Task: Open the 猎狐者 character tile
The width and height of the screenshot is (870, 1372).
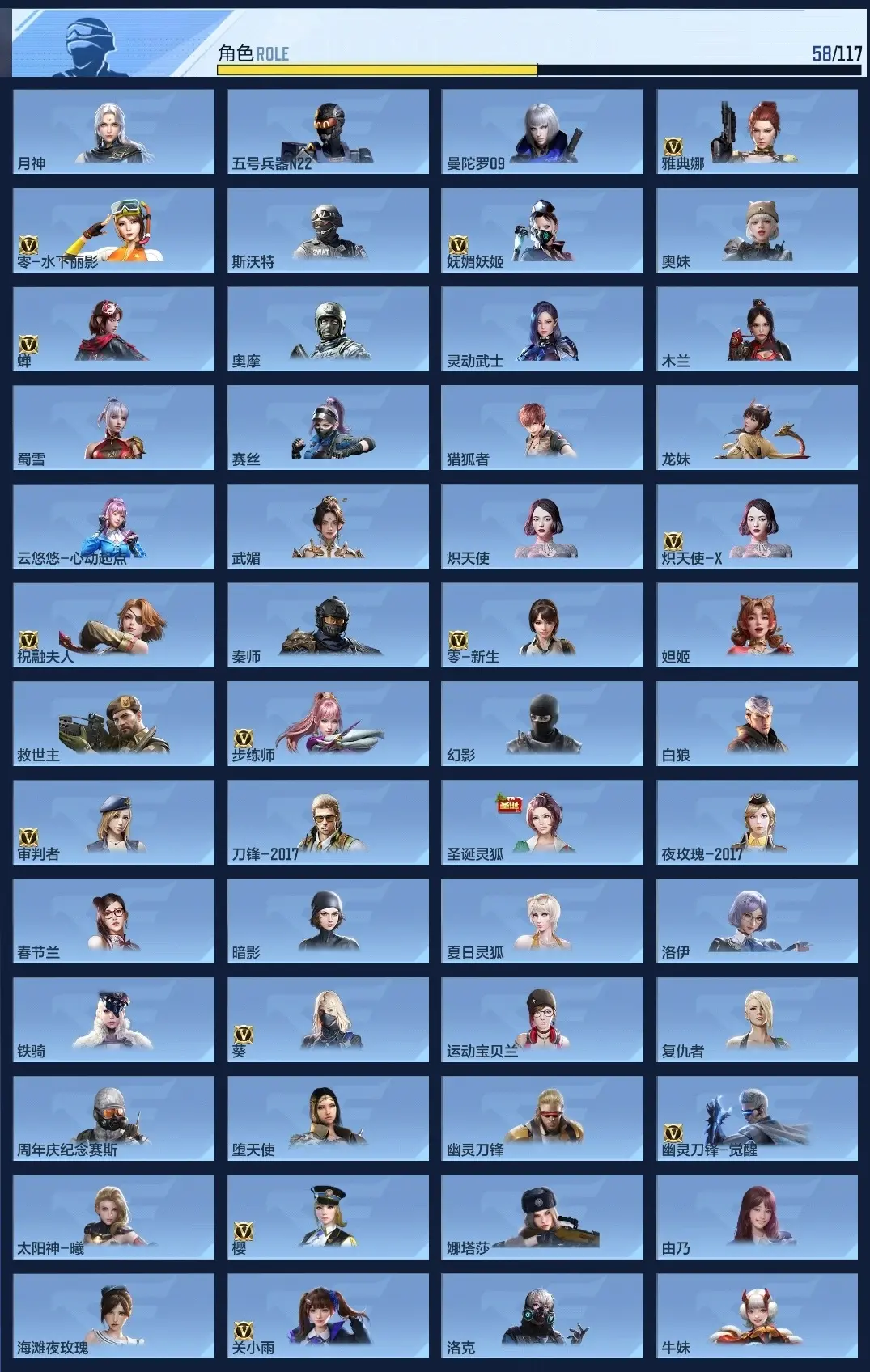Action: click(542, 427)
